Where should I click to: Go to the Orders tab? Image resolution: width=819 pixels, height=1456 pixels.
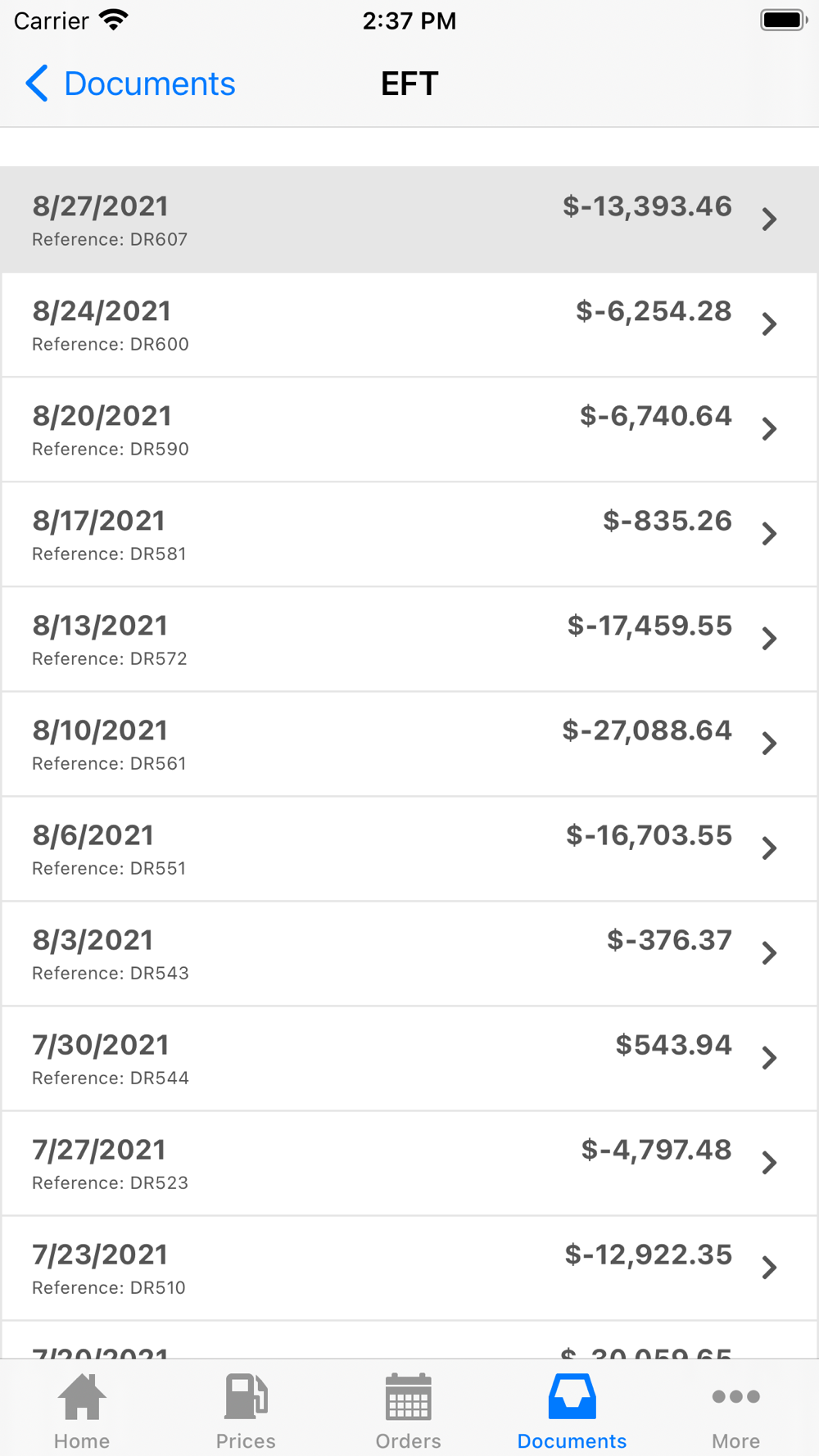point(409,1410)
